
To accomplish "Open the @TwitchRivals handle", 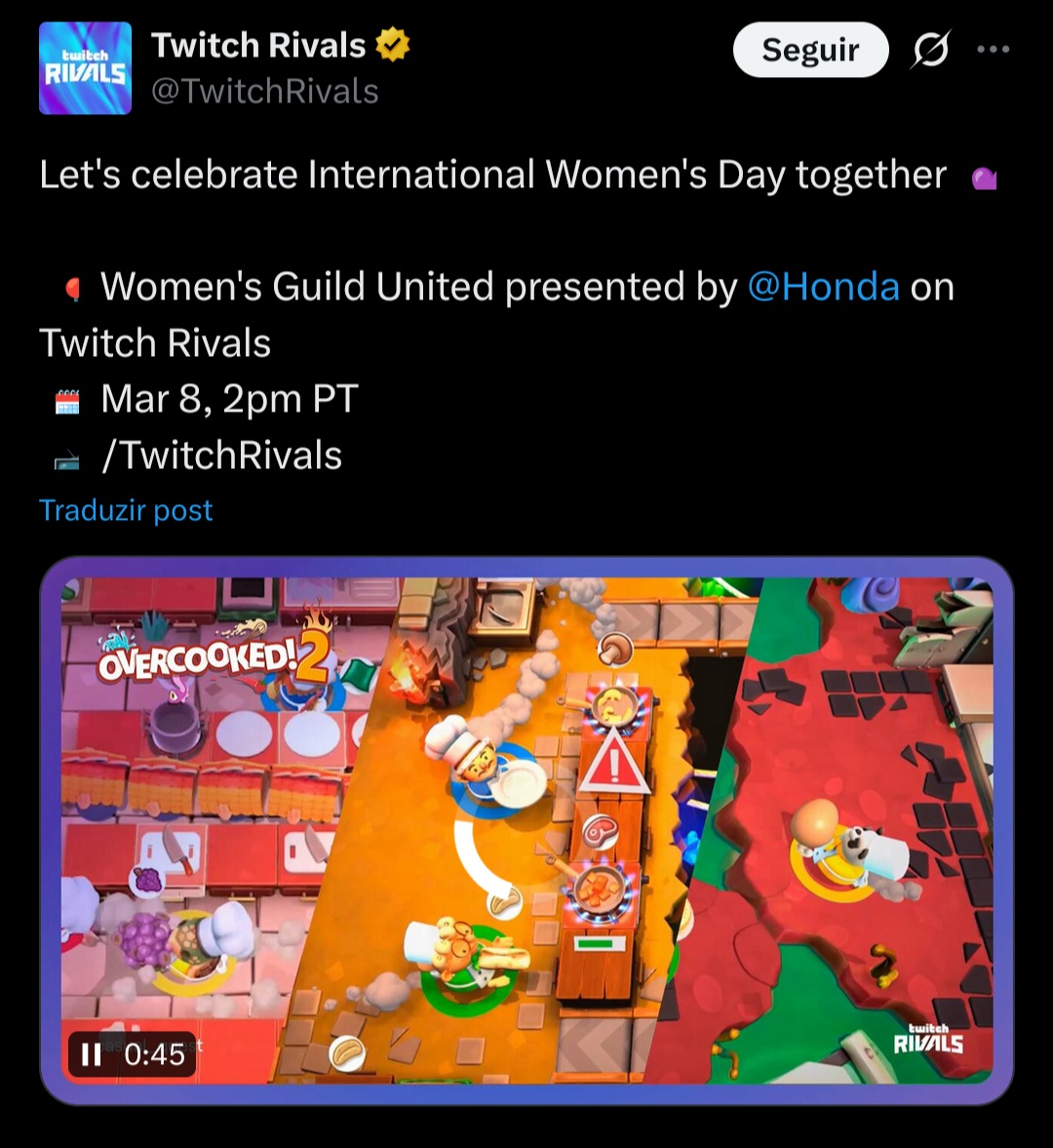I will coord(264,92).
